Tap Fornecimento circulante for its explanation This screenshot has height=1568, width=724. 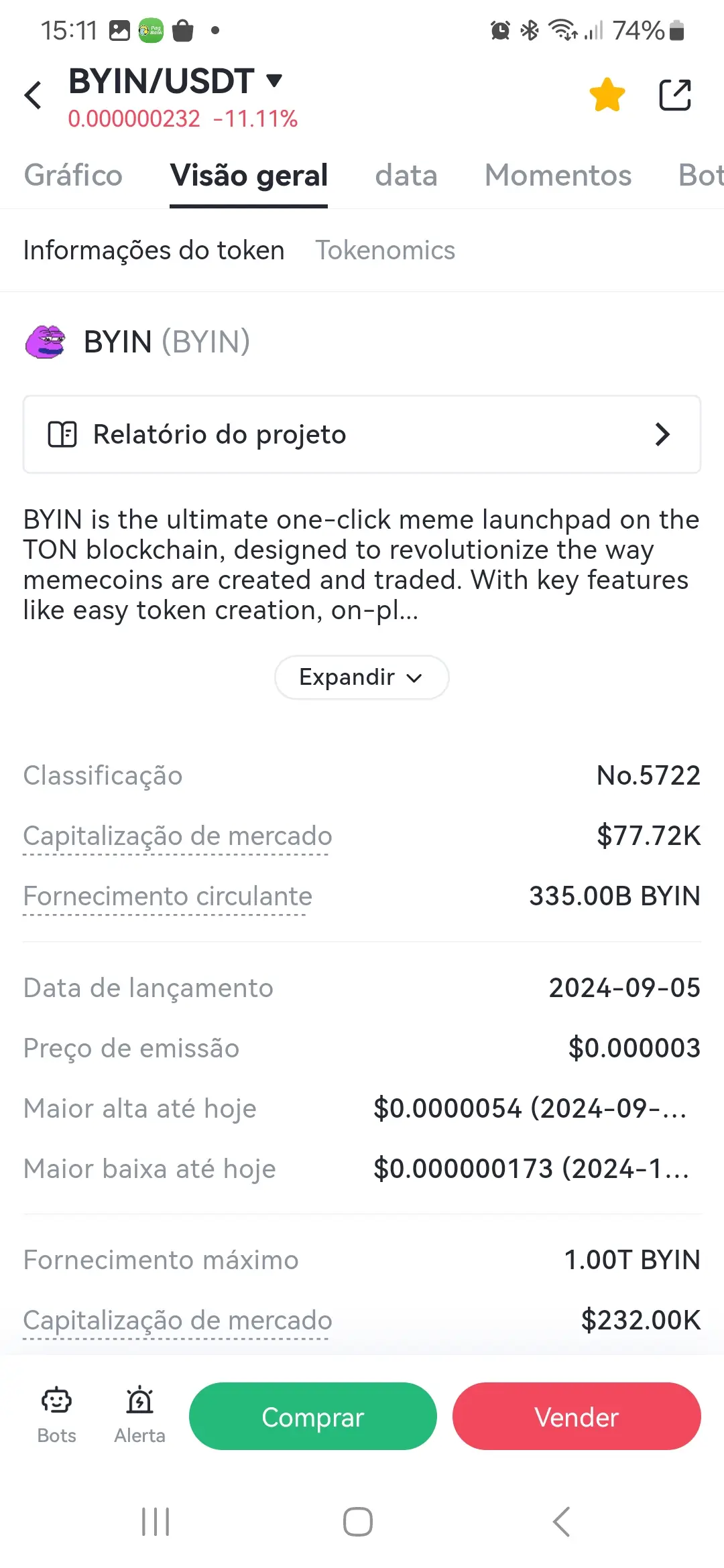tap(168, 897)
